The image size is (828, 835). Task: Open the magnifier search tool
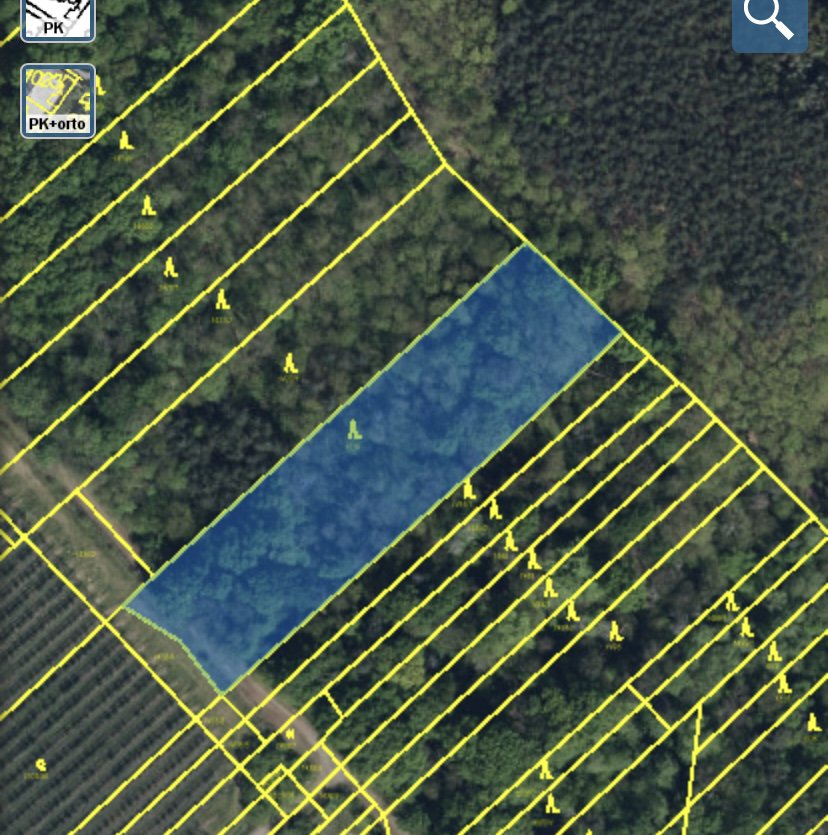coord(769,22)
